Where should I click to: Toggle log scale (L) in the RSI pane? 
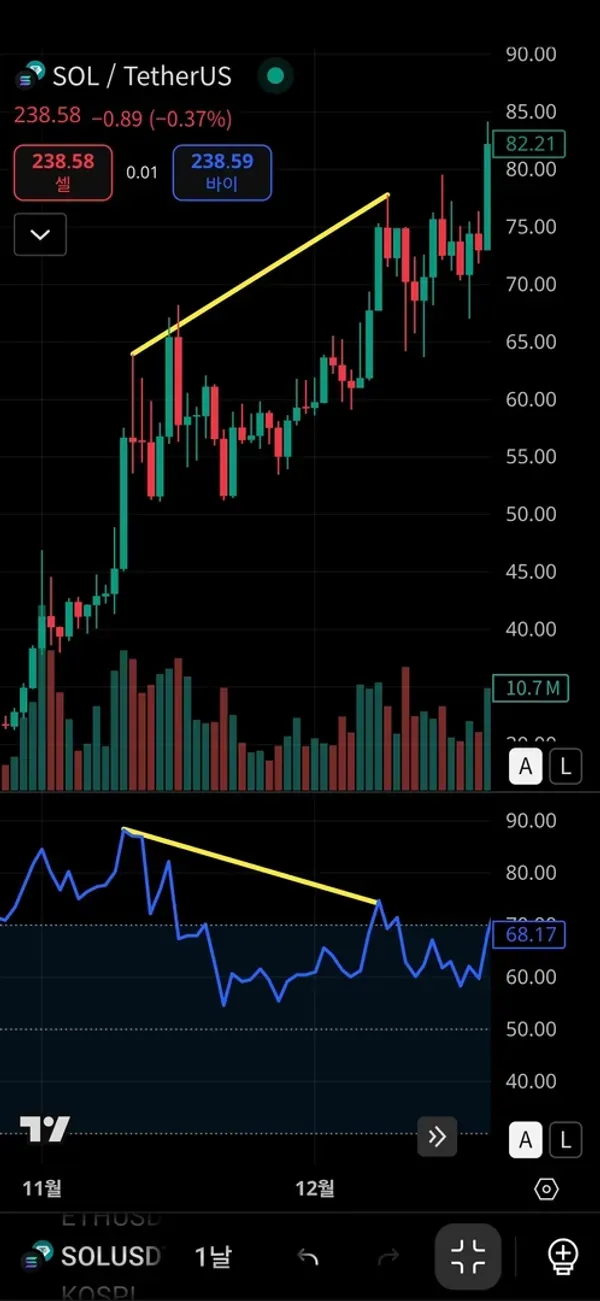point(565,1139)
